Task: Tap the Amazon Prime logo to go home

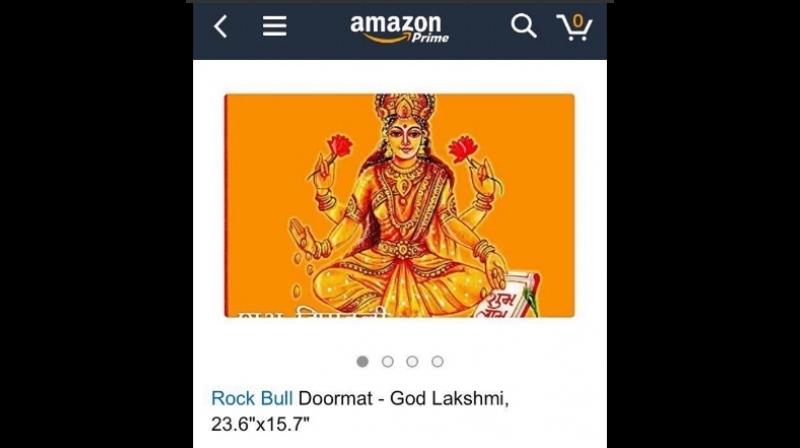Action: point(398,28)
